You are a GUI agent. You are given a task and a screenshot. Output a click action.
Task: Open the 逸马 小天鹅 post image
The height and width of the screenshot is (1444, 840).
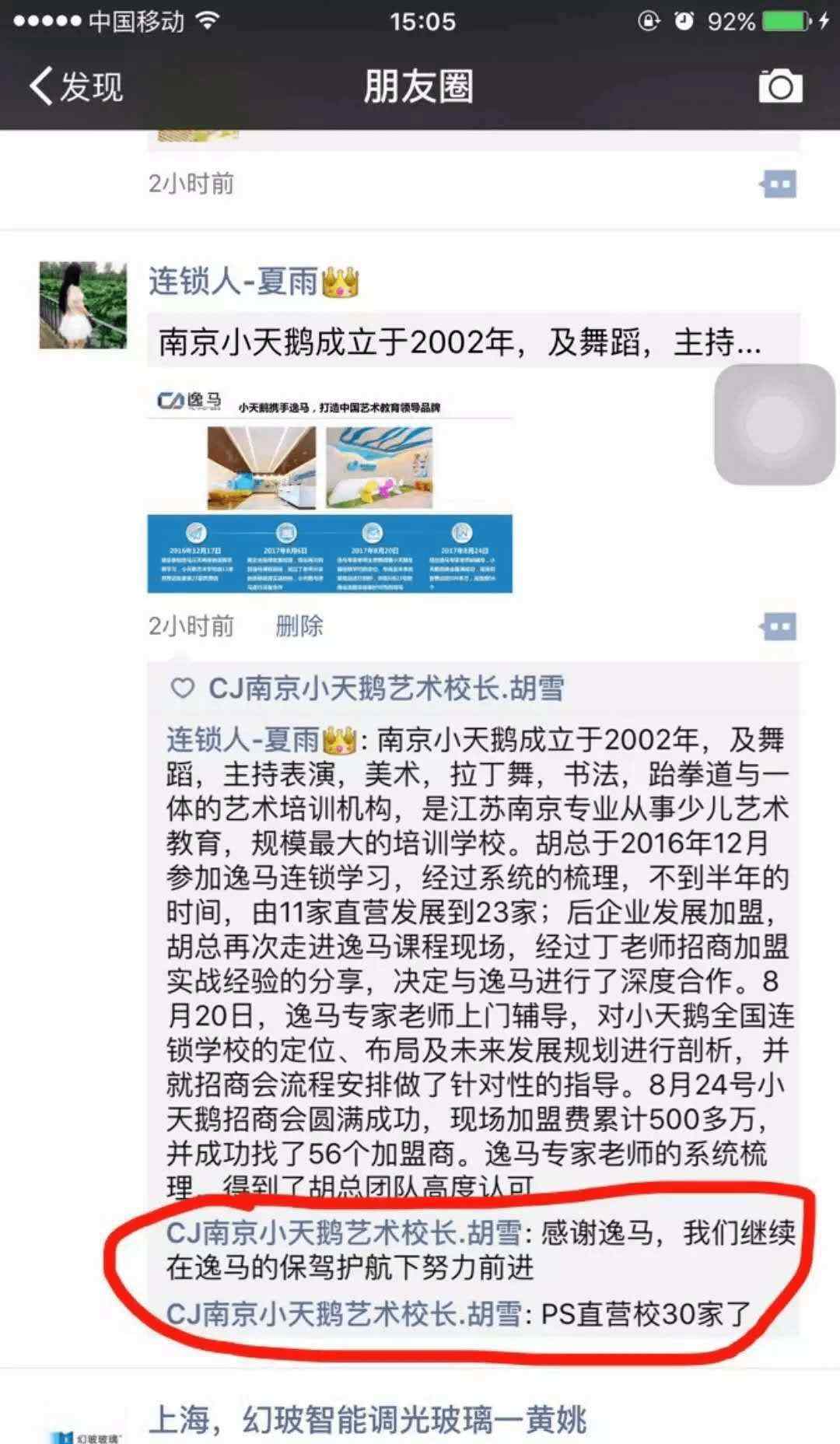coord(330,488)
